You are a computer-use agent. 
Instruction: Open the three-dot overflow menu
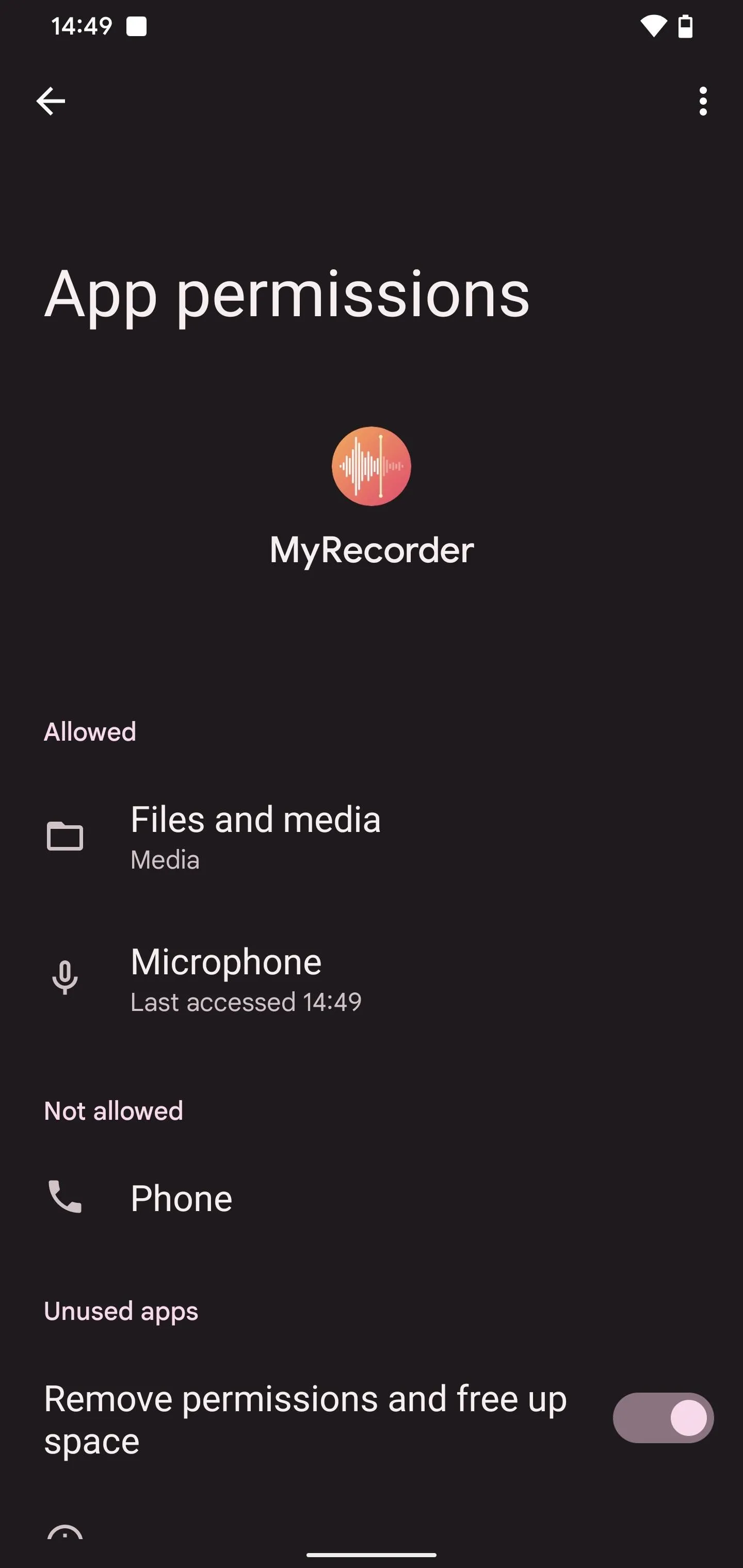pos(703,101)
